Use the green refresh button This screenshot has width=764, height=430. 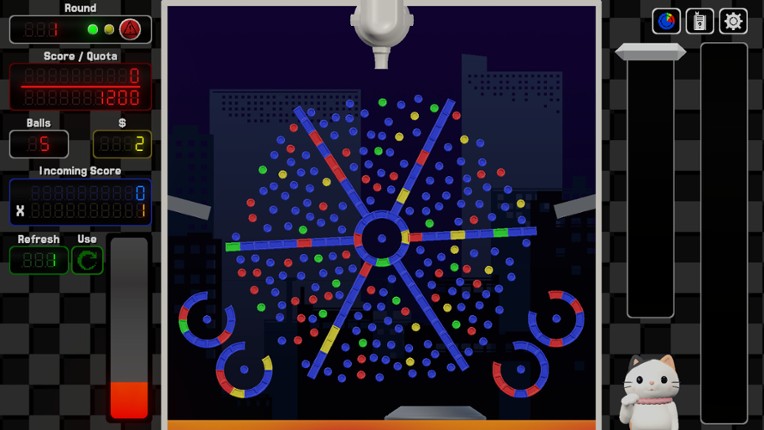[x=87, y=260]
